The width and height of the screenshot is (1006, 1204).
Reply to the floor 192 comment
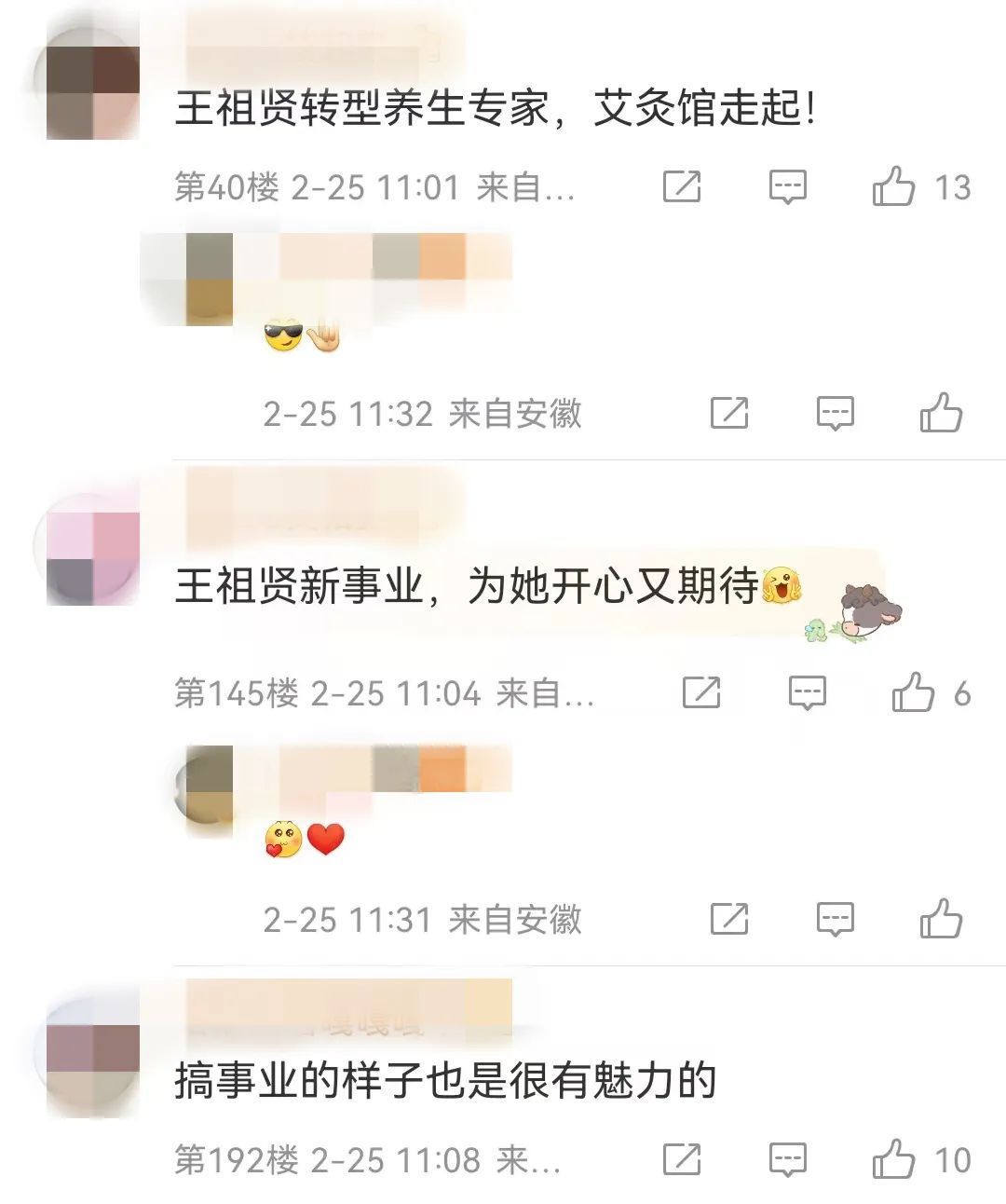pyautogui.click(x=787, y=1159)
